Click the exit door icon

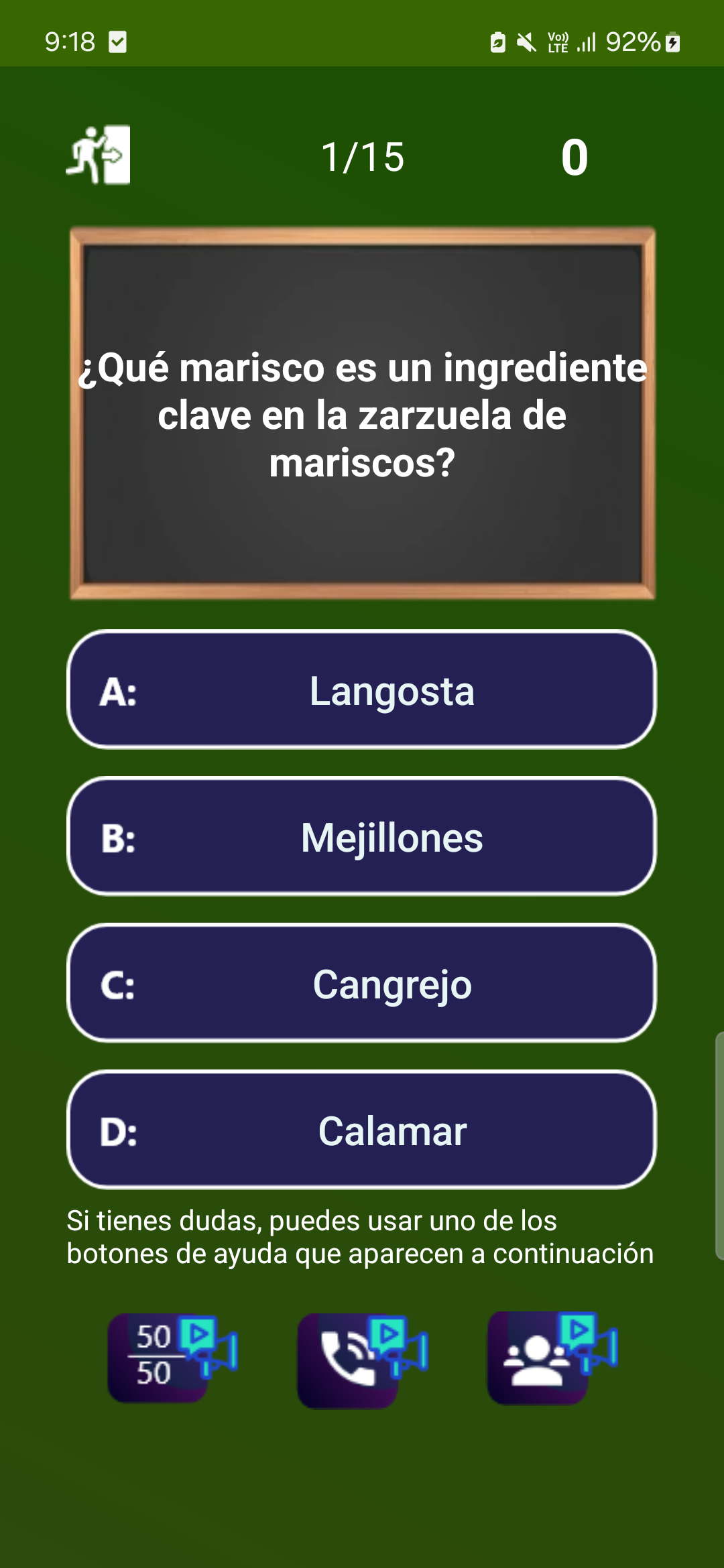pos(99,156)
